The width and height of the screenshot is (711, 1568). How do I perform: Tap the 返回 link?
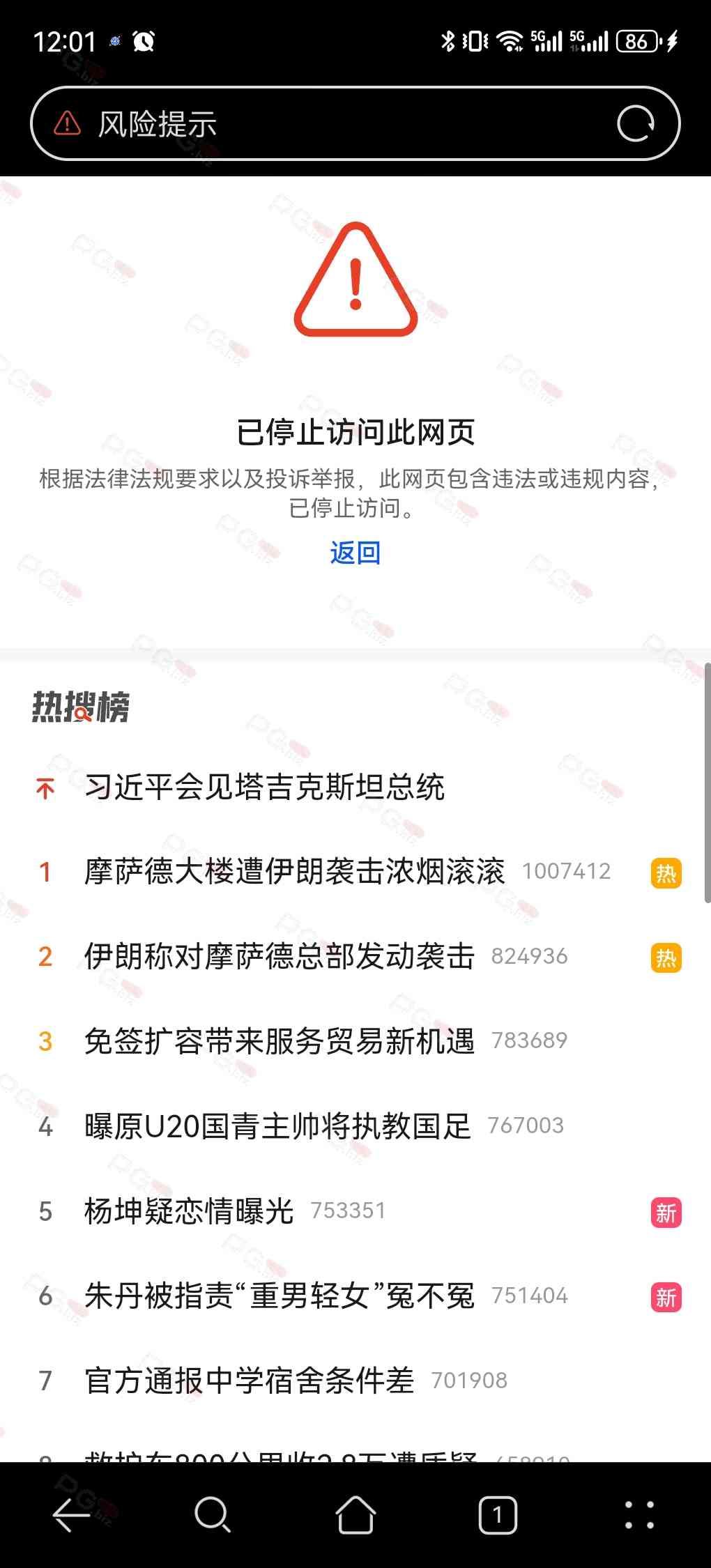tap(355, 553)
